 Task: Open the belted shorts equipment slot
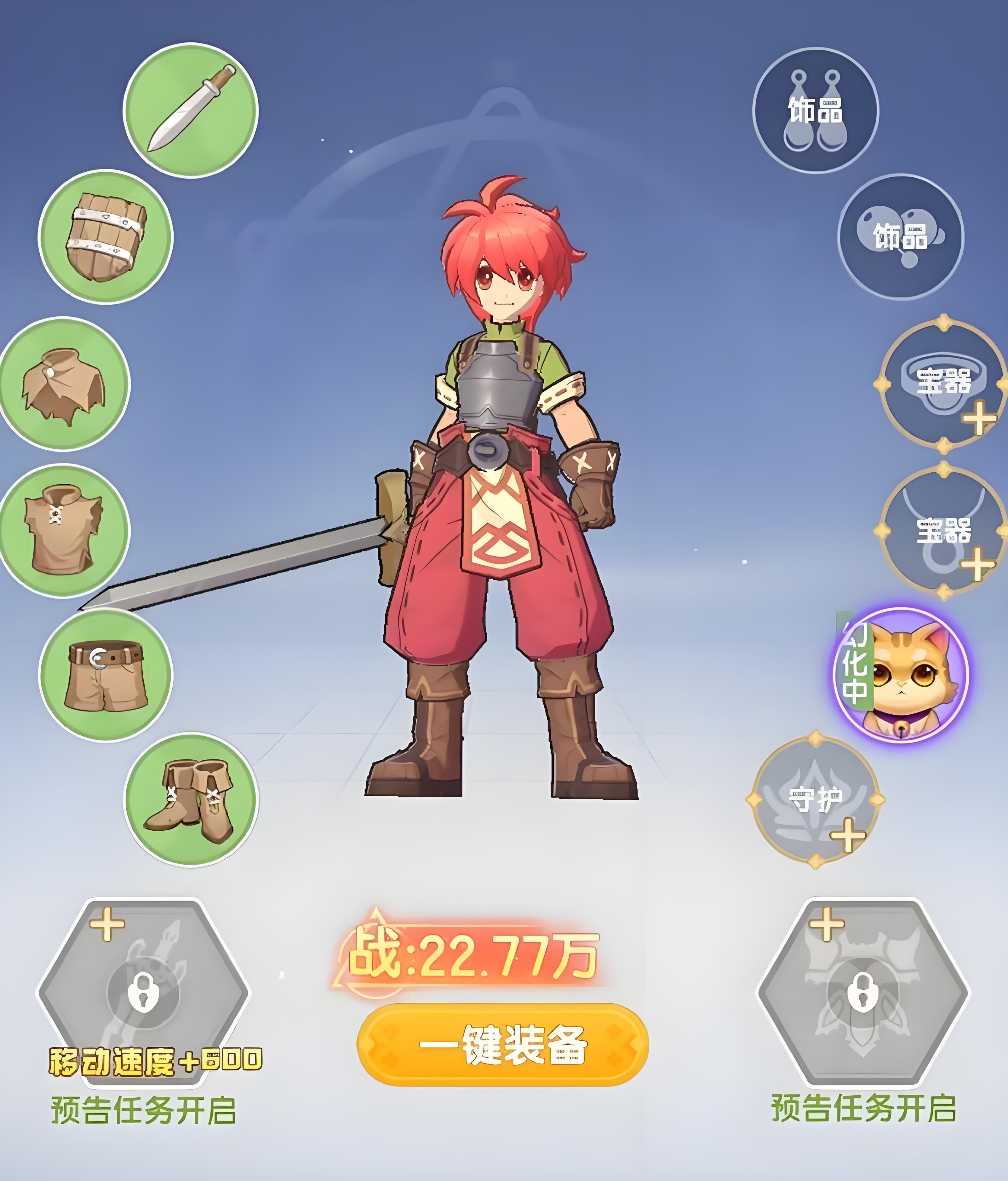(106, 674)
